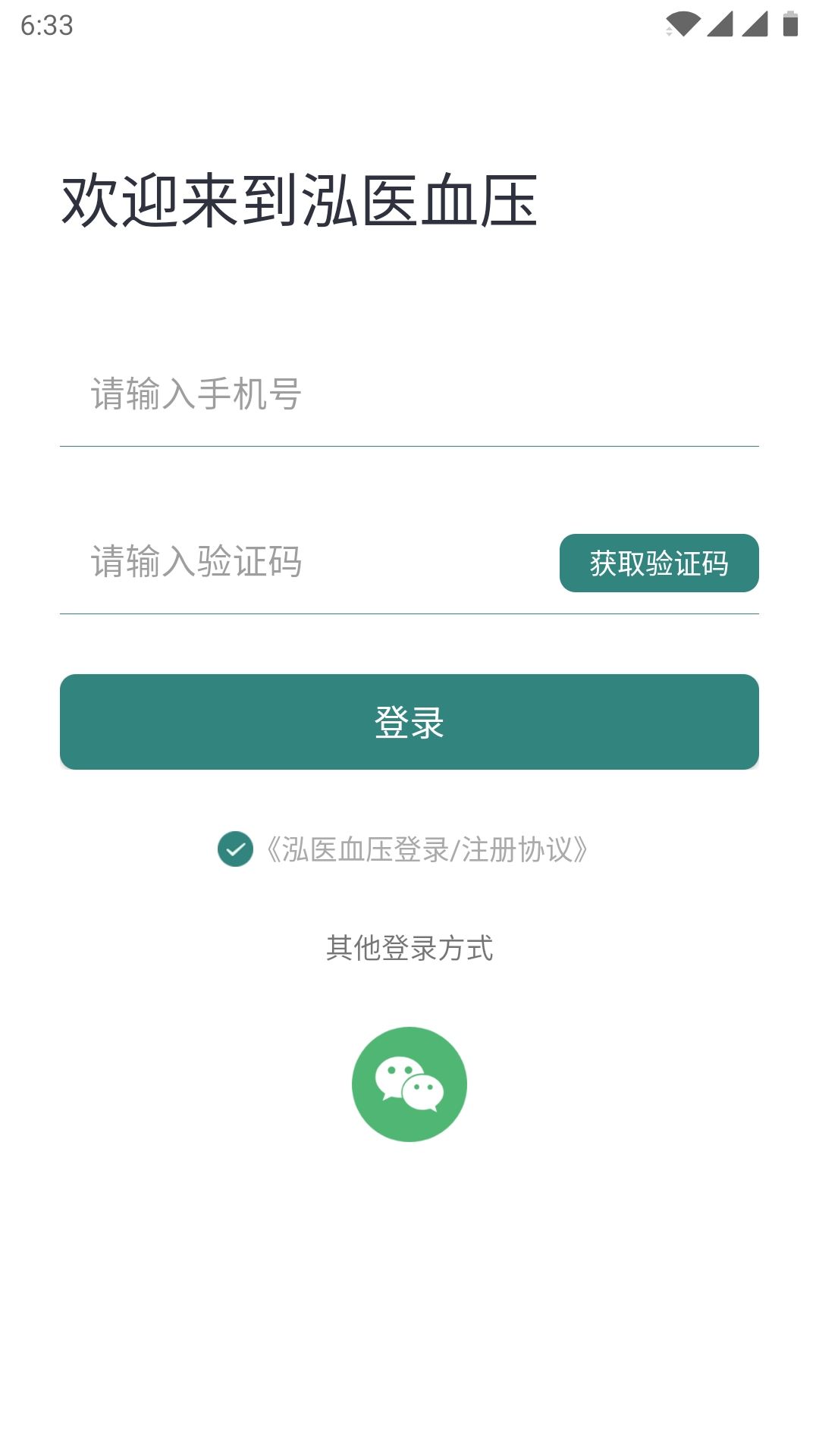Tap the clock showing 6:33
Screen dimensions: 819x1456
click(x=47, y=27)
